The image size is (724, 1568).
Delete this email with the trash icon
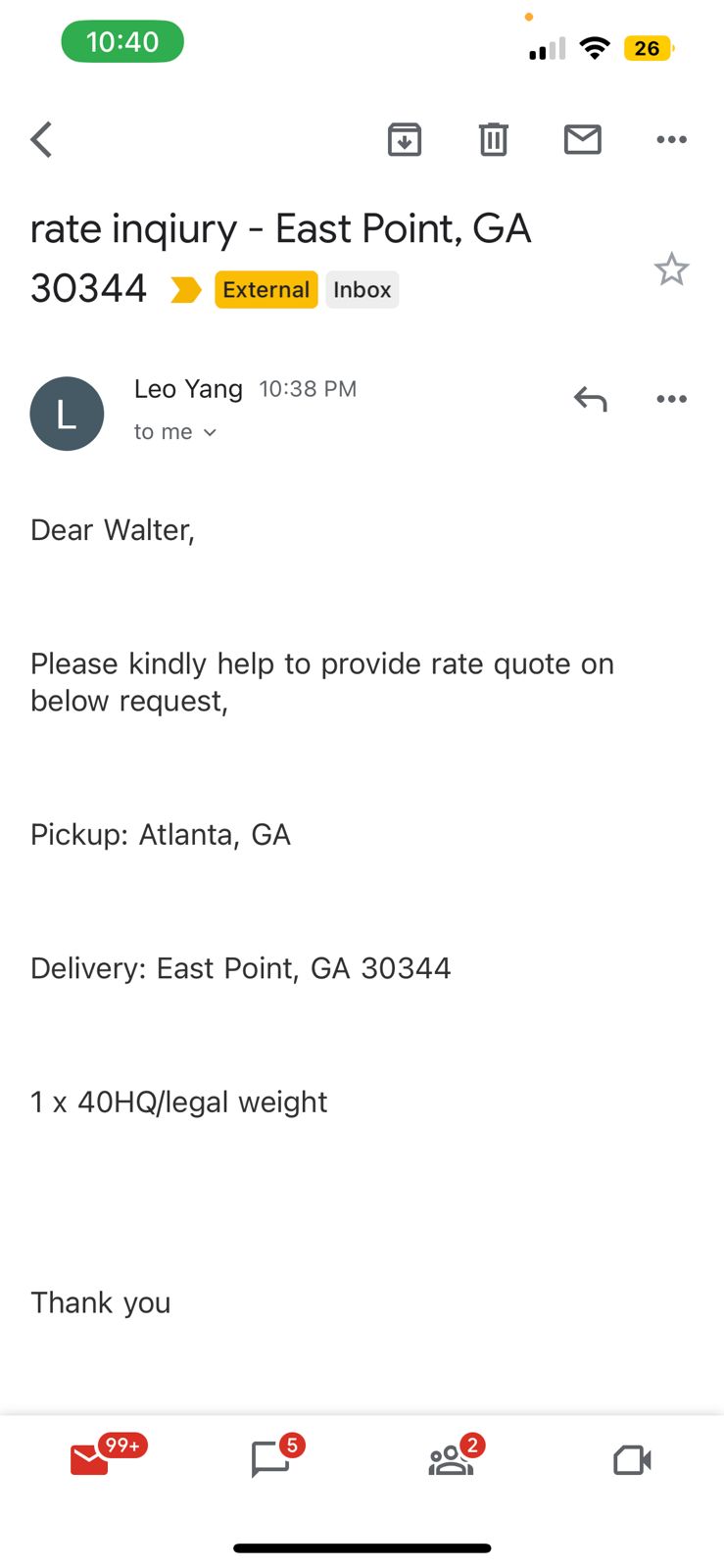click(493, 140)
